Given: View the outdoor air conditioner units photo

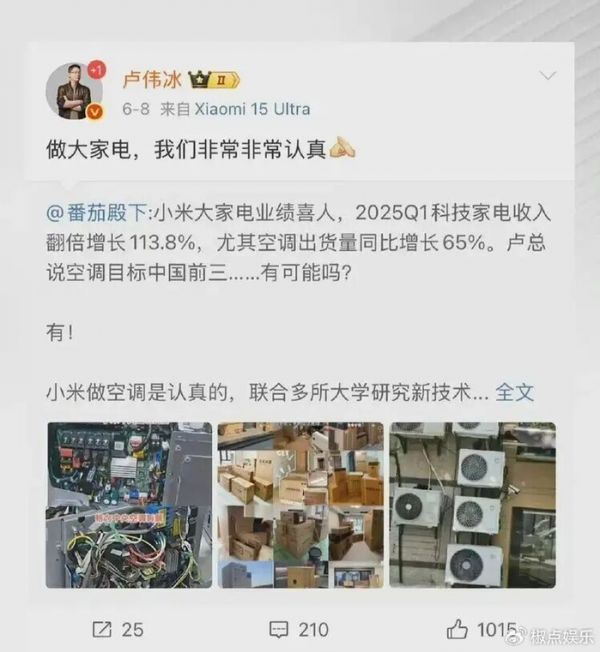Looking at the screenshot, I should pyautogui.click(x=472, y=504).
